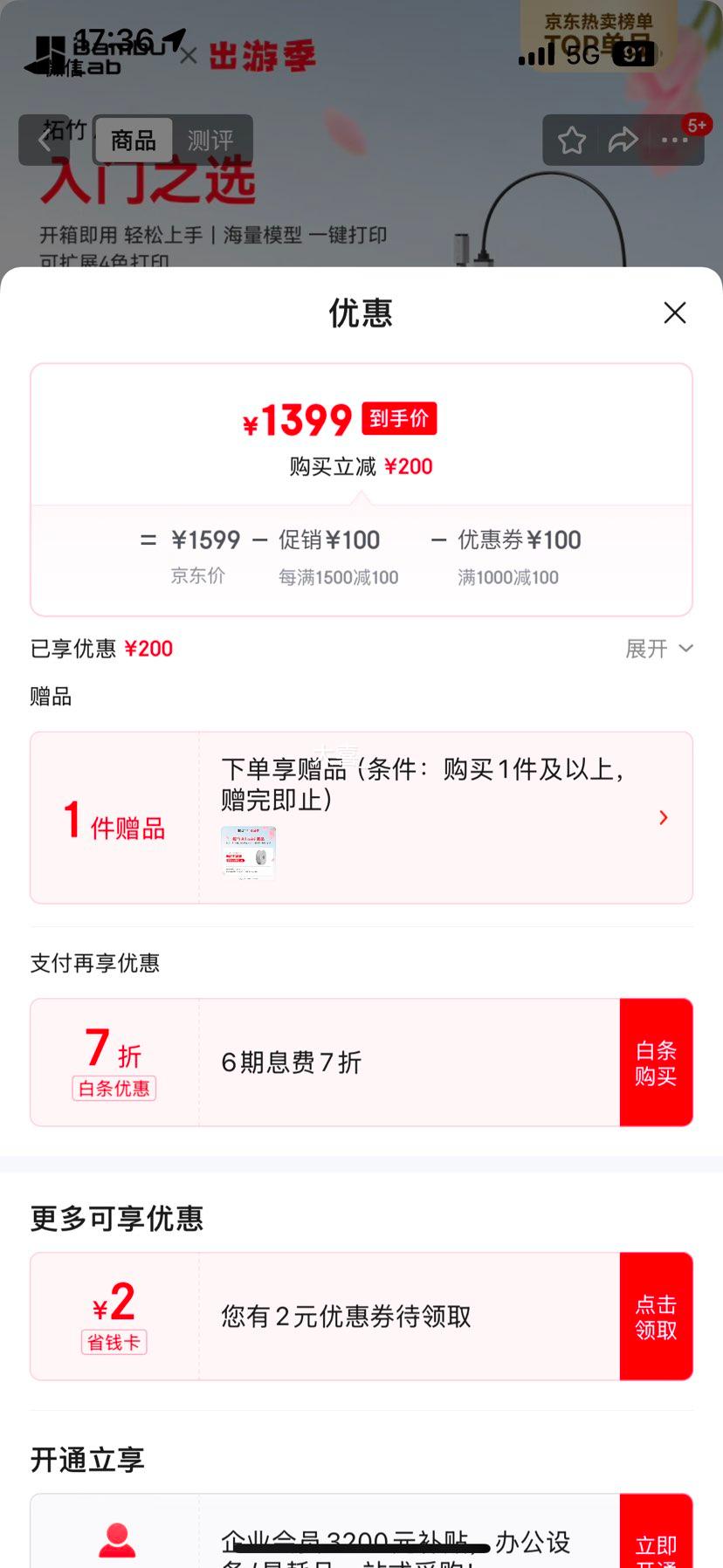This screenshot has width=723, height=1568.
Task: Open the more options menu
Action: coord(674,140)
